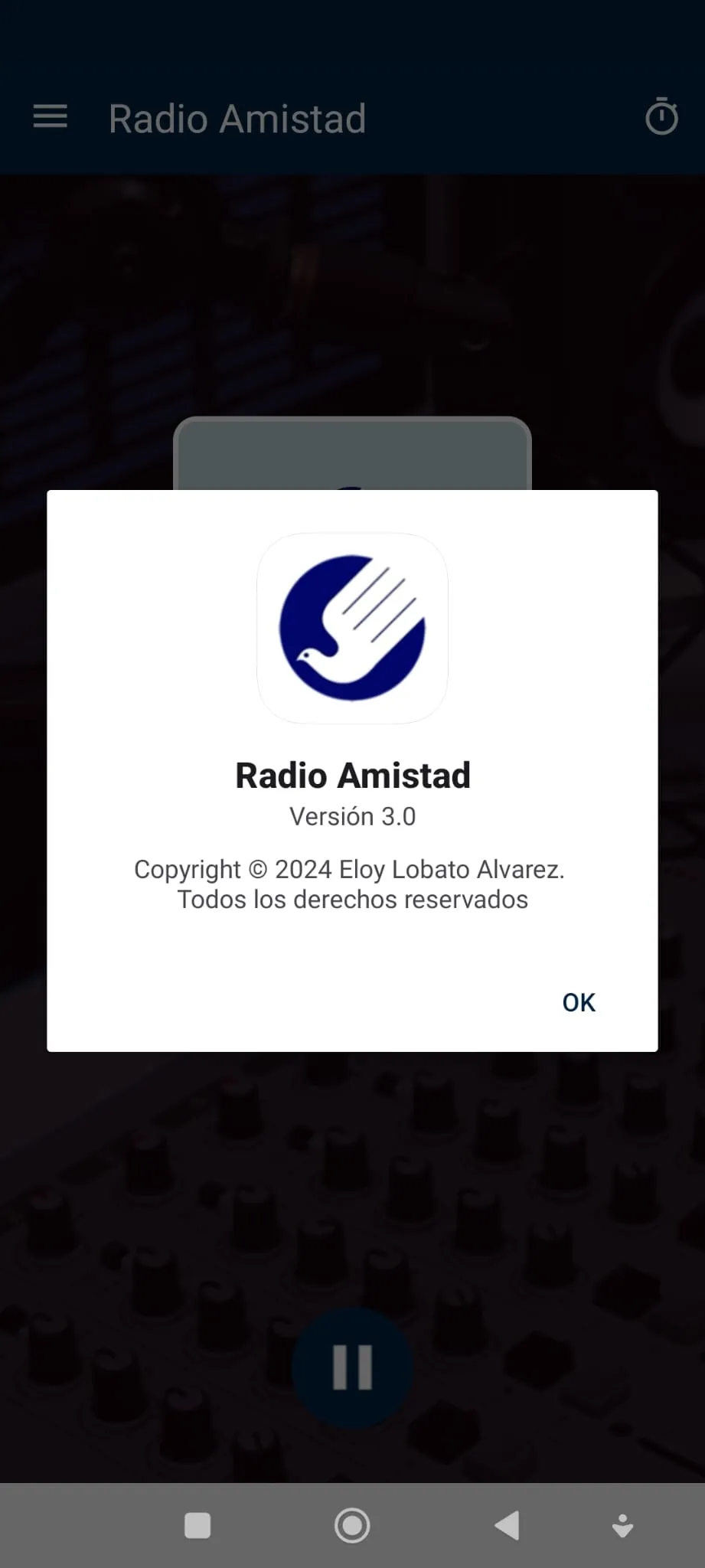Open the sleep timer icon

[x=661, y=117]
